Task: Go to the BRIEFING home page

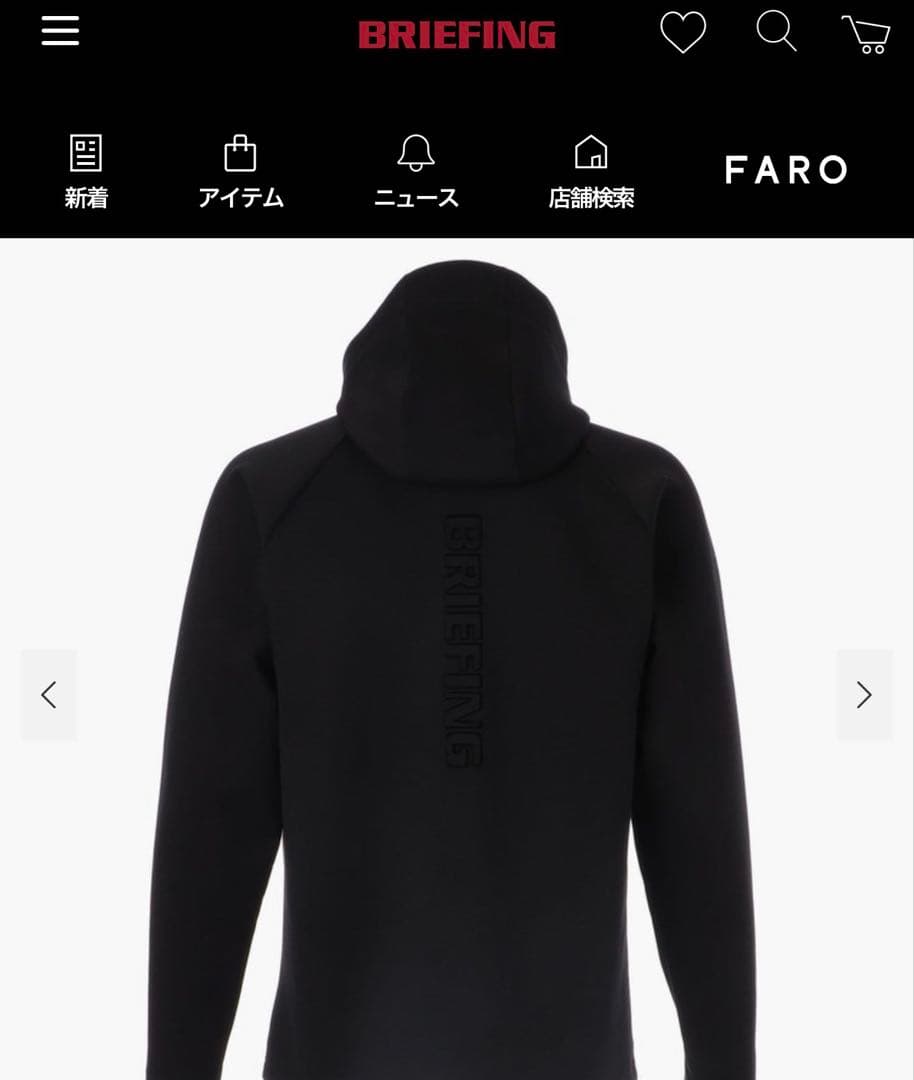Action: coord(457,35)
